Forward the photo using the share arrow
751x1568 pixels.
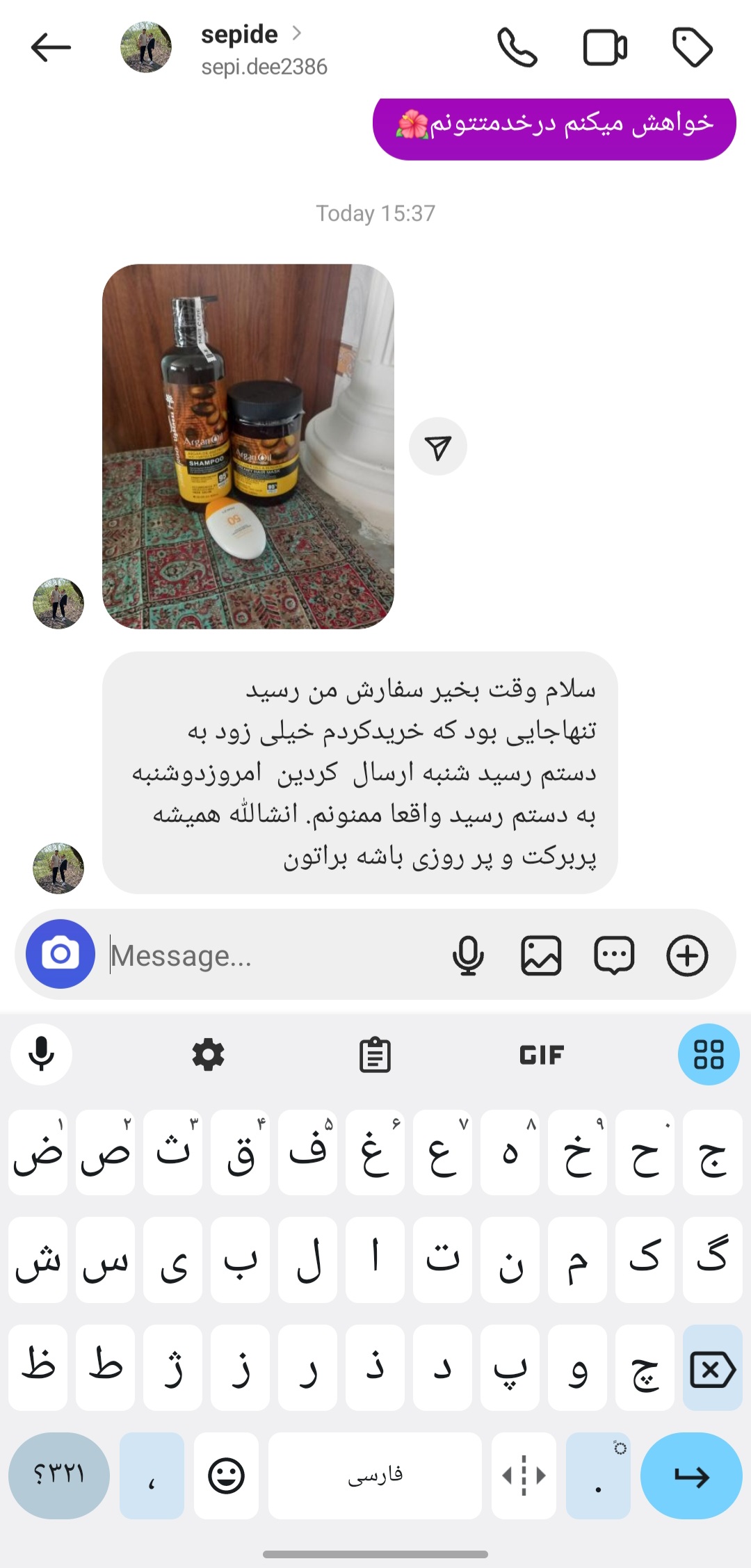pos(438,446)
